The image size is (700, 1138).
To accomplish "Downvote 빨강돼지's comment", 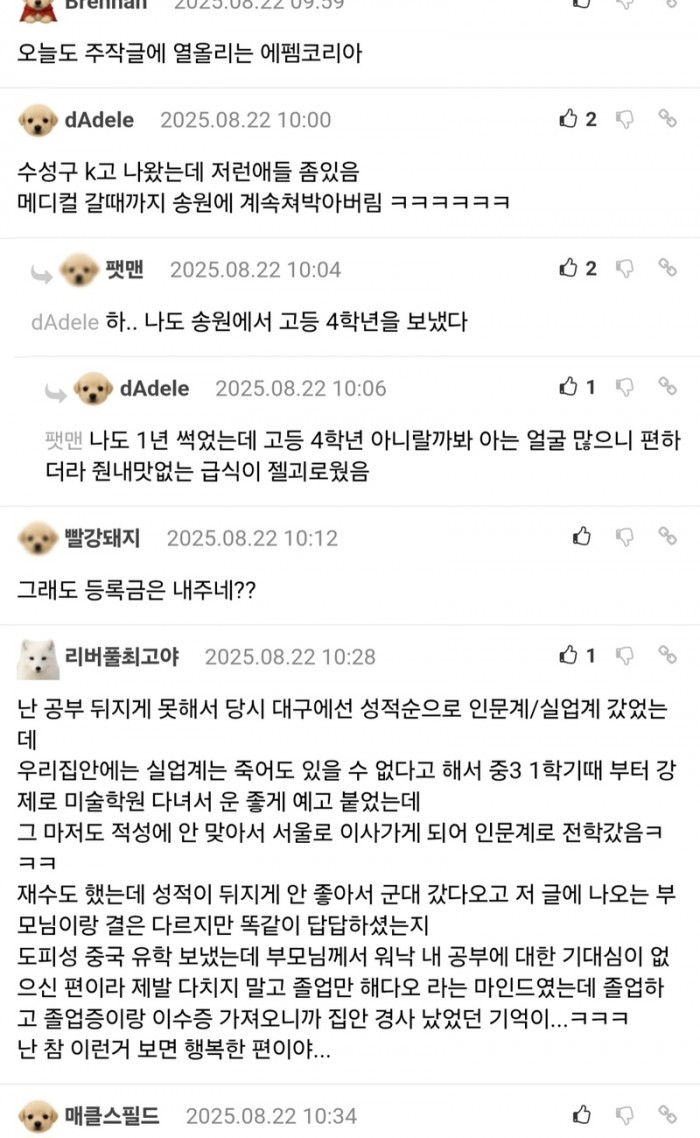I will tap(625, 536).
